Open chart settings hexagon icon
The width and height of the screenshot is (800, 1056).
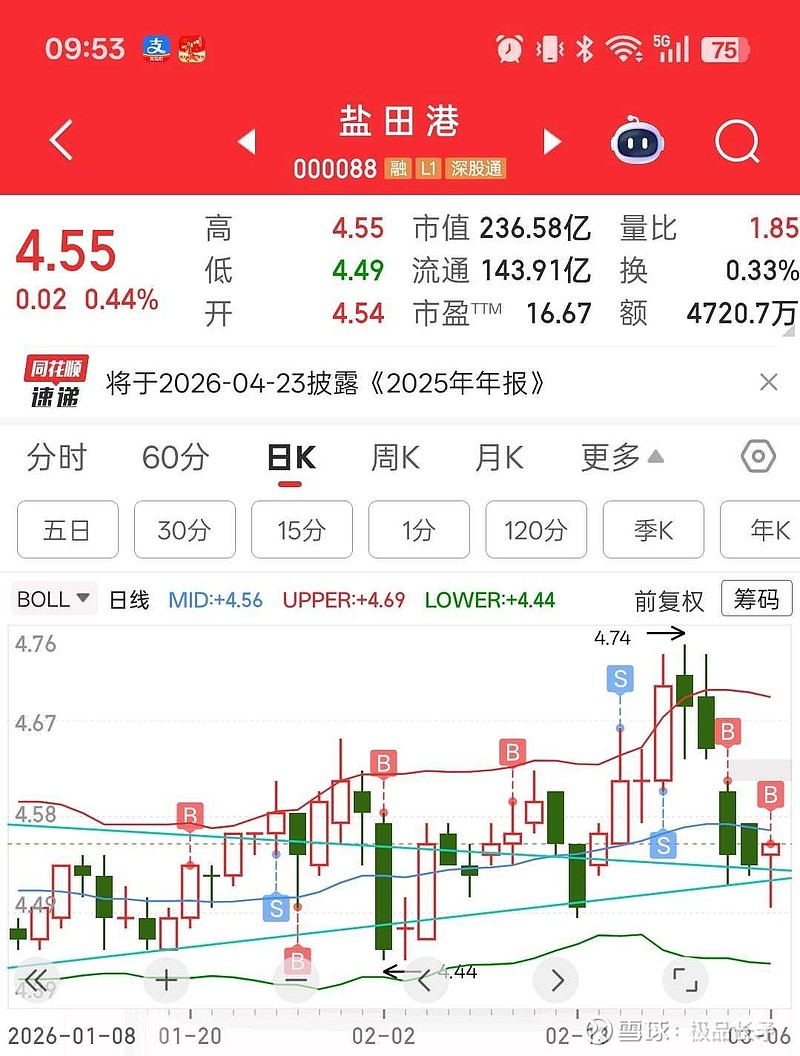point(758,458)
